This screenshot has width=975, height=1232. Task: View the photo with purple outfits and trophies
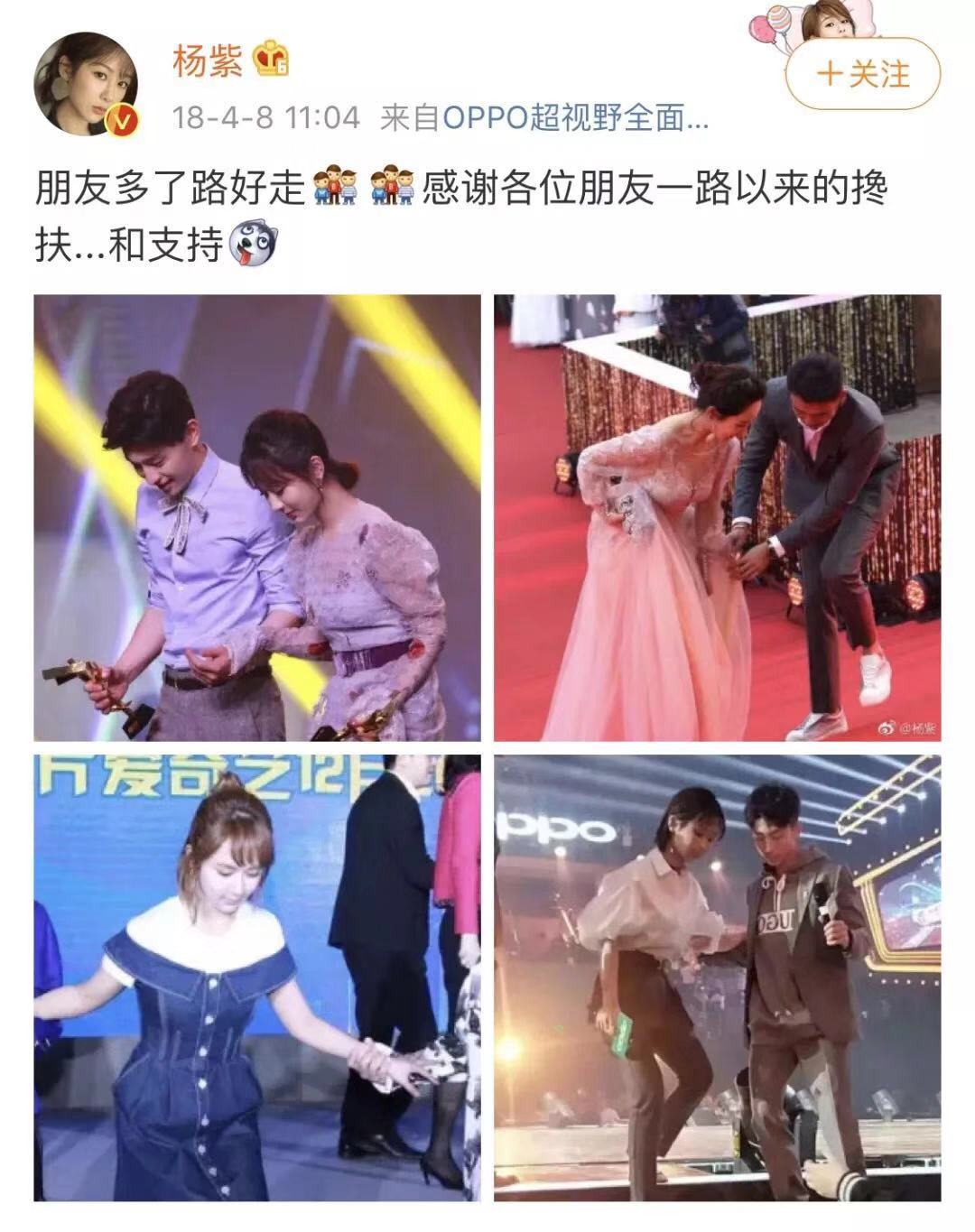[x=257, y=517]
